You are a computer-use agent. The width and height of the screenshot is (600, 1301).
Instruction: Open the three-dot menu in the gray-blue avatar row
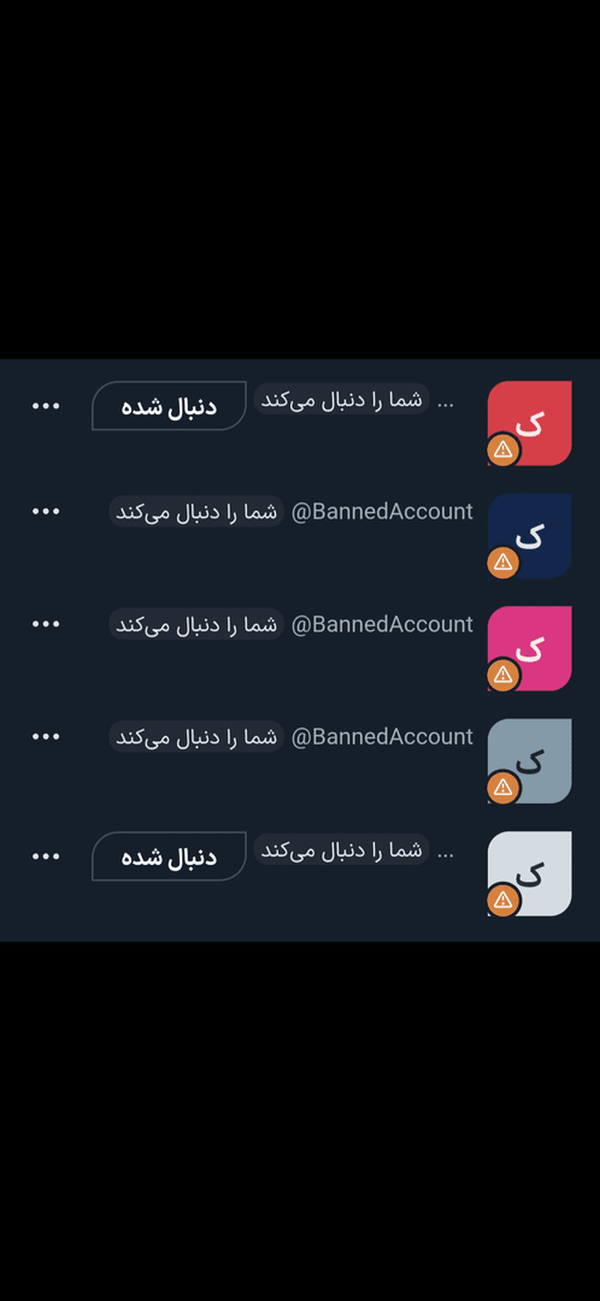(46, 737)
